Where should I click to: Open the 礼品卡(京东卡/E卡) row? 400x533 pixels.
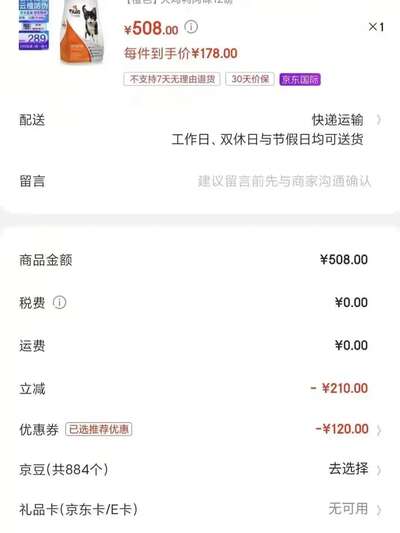[200, 509]
